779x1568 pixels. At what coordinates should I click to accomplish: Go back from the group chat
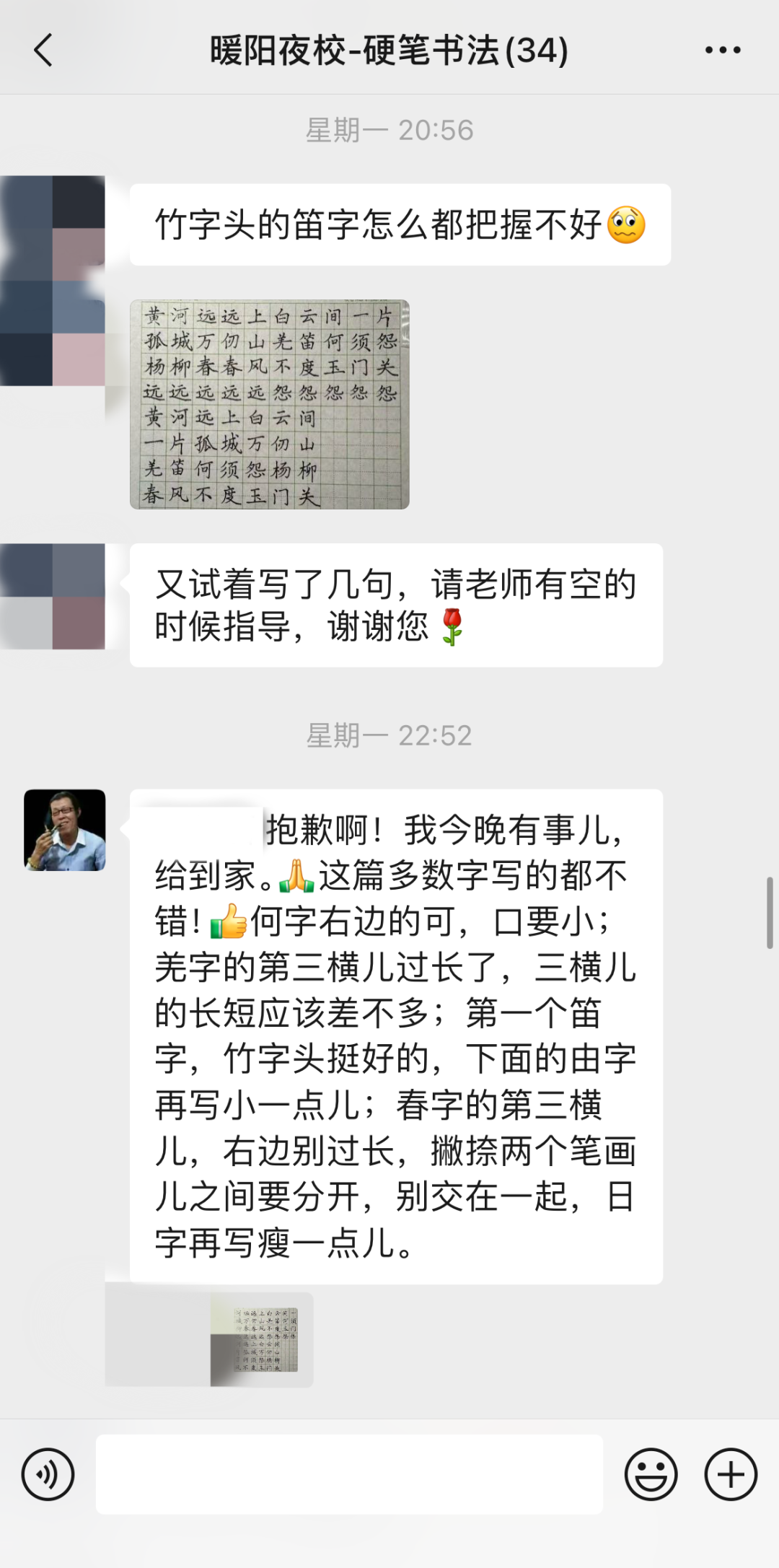pyautogui.click(x=43, y=51)
